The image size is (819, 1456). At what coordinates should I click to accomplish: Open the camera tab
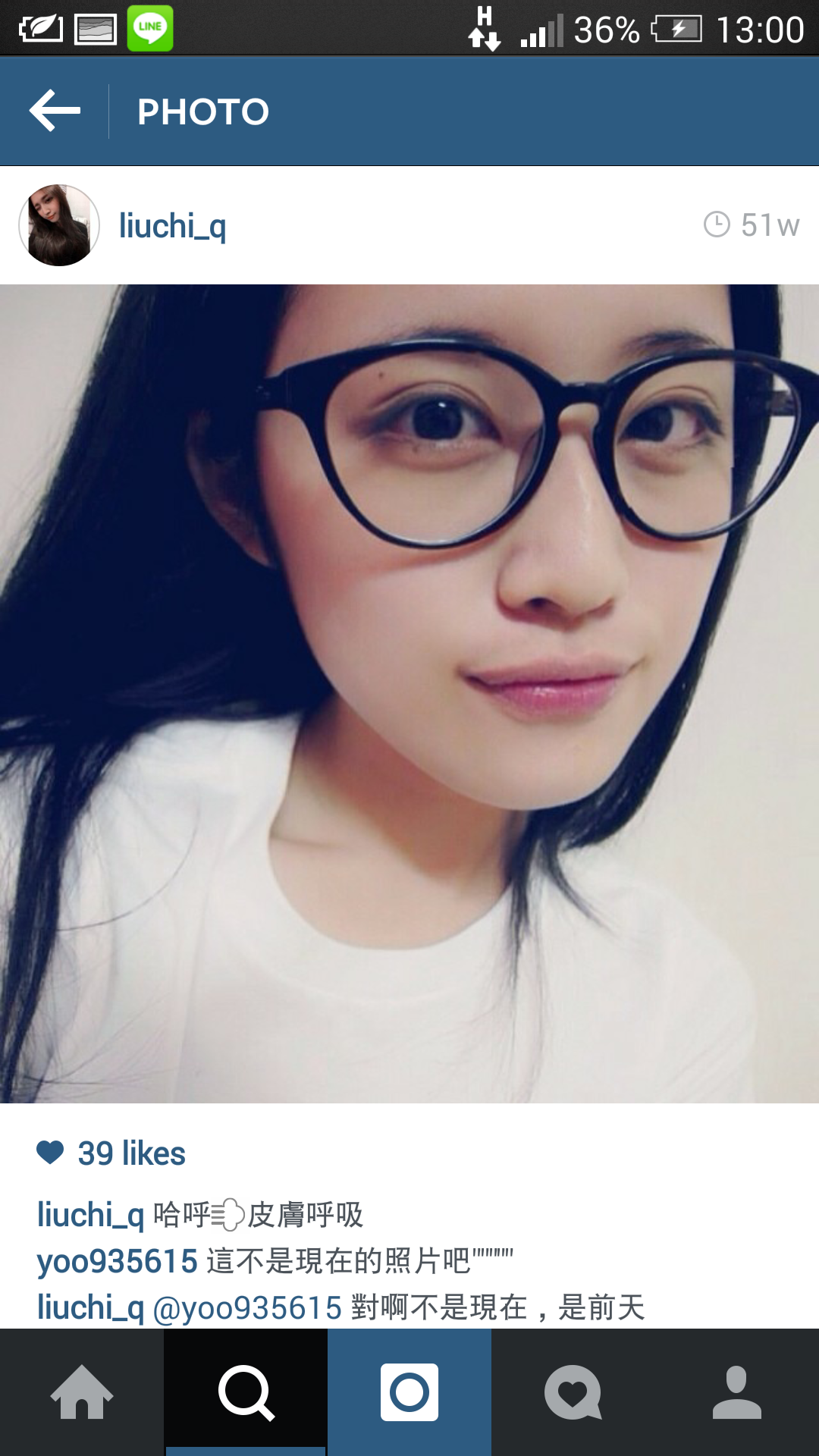pyautogui.click(x=409, y=1392)
